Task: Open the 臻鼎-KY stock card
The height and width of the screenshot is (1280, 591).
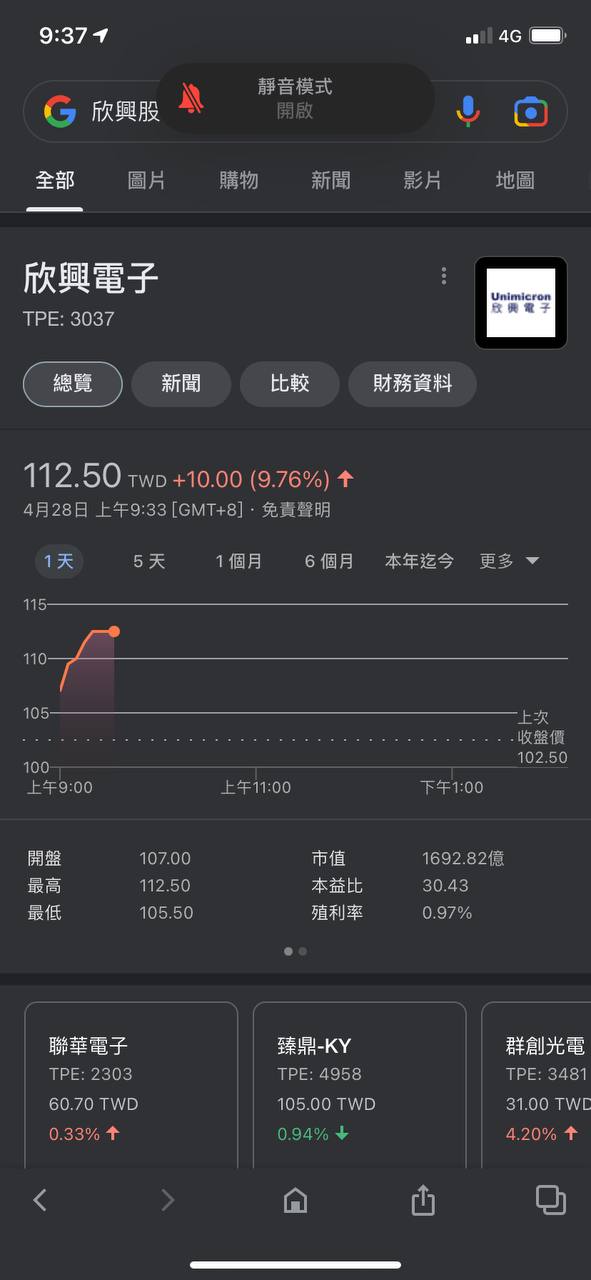Action: point(359,1085)
